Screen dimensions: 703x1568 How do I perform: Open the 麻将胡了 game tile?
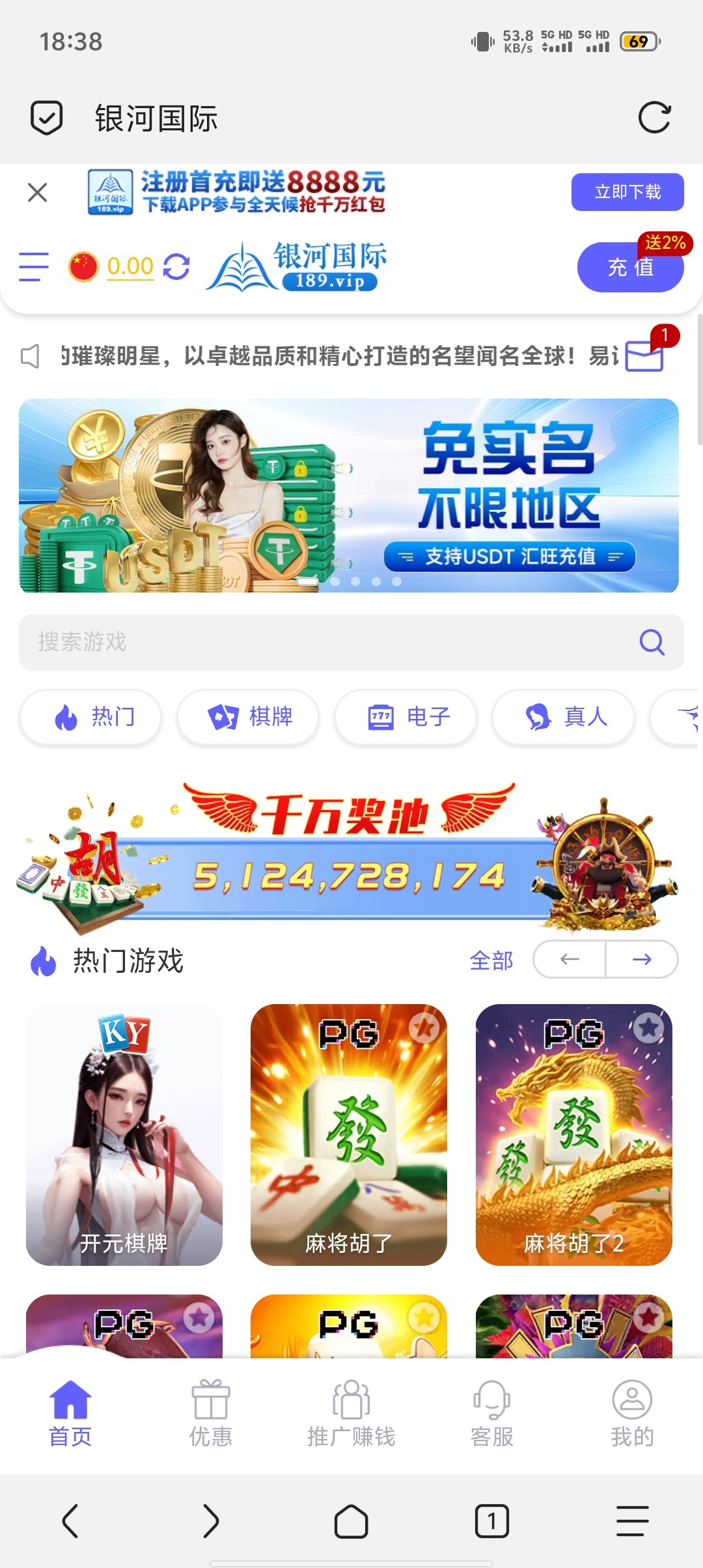coord(349,1134)
